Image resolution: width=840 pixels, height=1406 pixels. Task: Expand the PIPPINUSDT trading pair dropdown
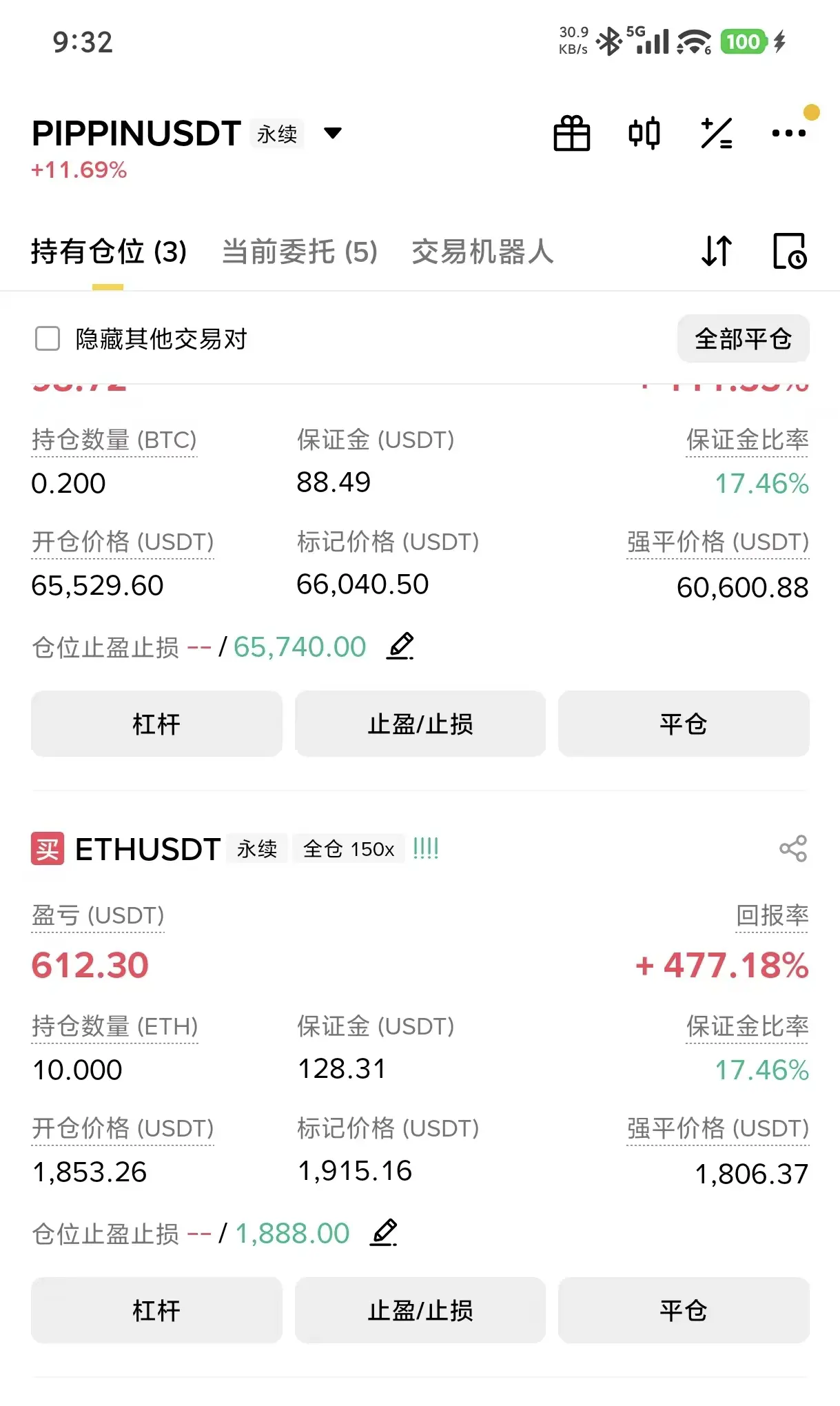pos(333,133)
